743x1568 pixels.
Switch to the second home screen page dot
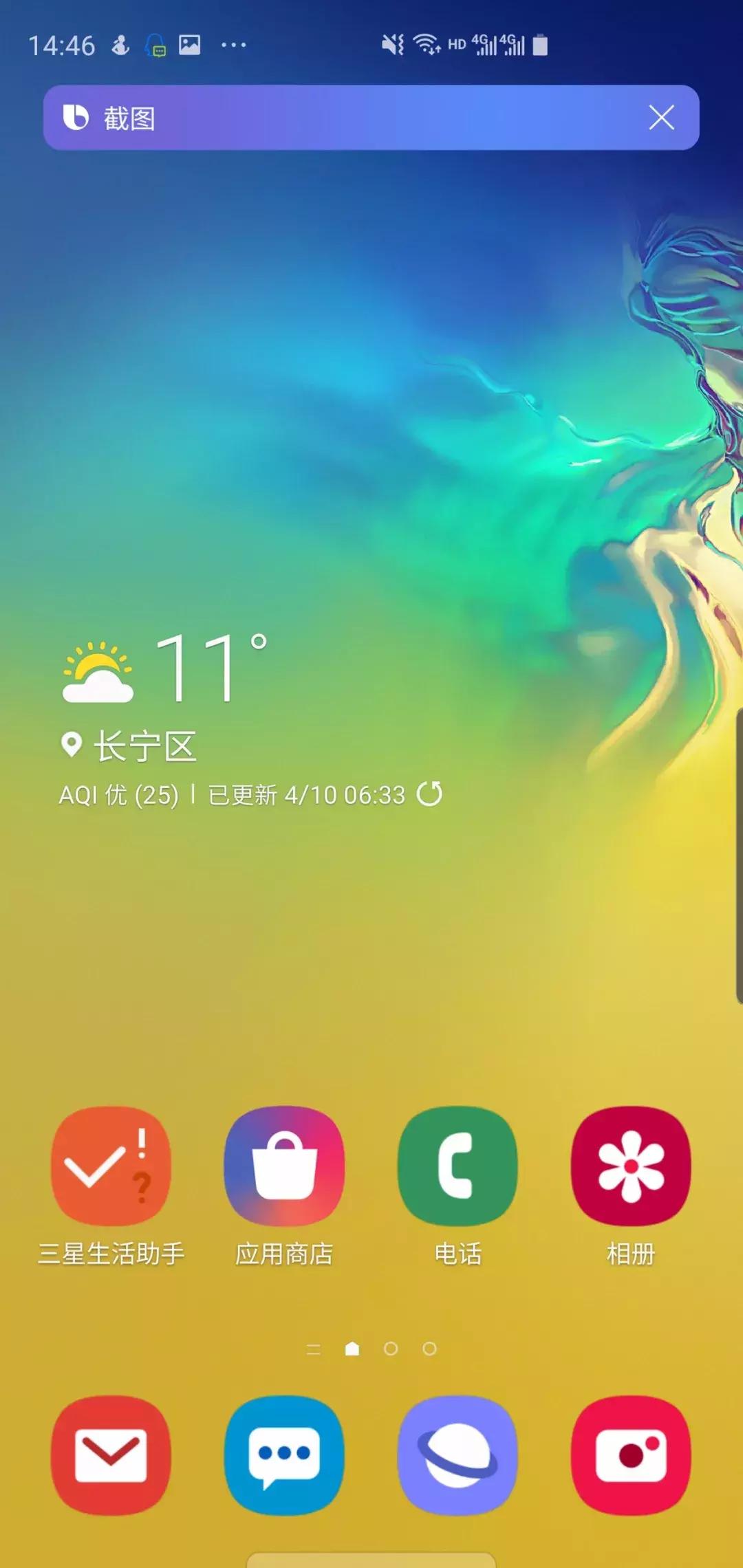390,1349
